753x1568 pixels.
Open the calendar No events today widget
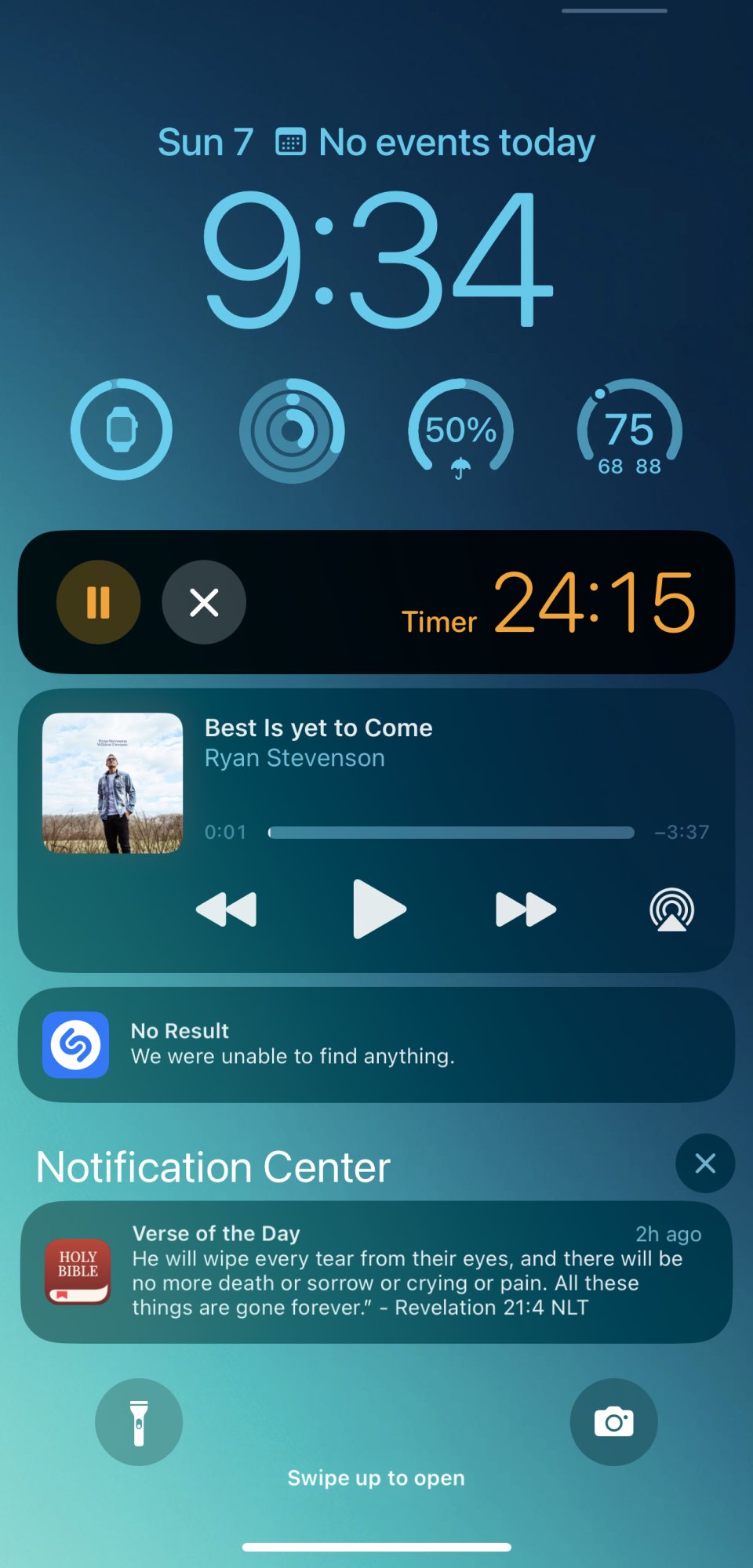[435, 143]
